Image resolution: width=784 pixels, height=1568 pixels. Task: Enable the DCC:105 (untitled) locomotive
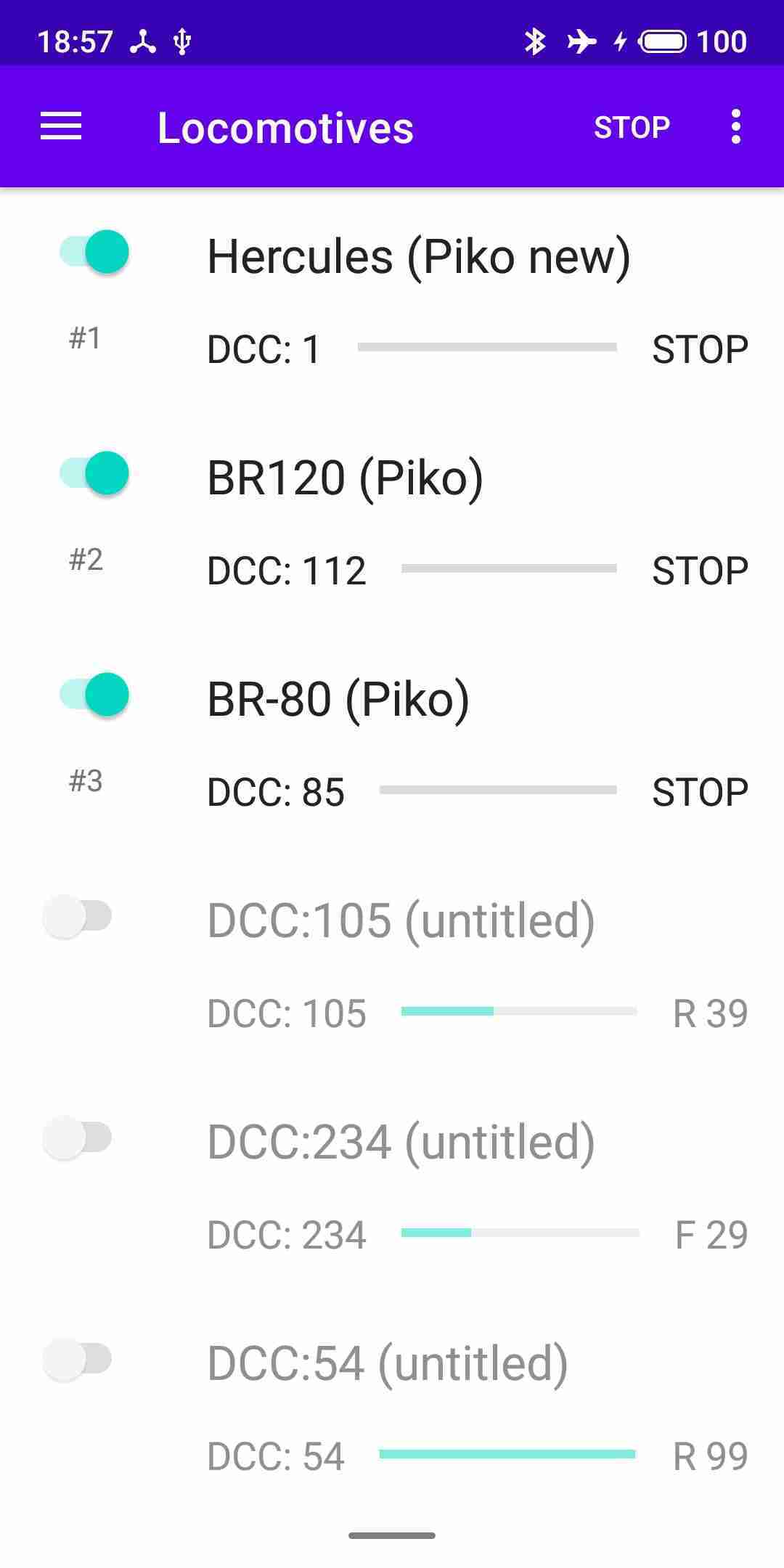coord(76,917)
